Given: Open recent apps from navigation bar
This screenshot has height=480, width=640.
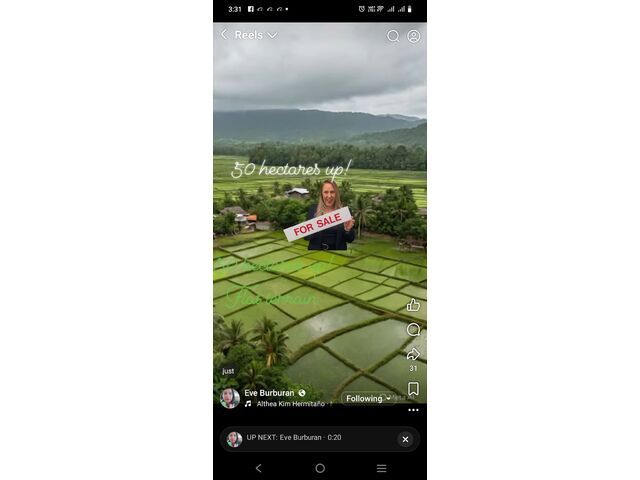Looking at the screenshot, I should [x=381, y=468].
